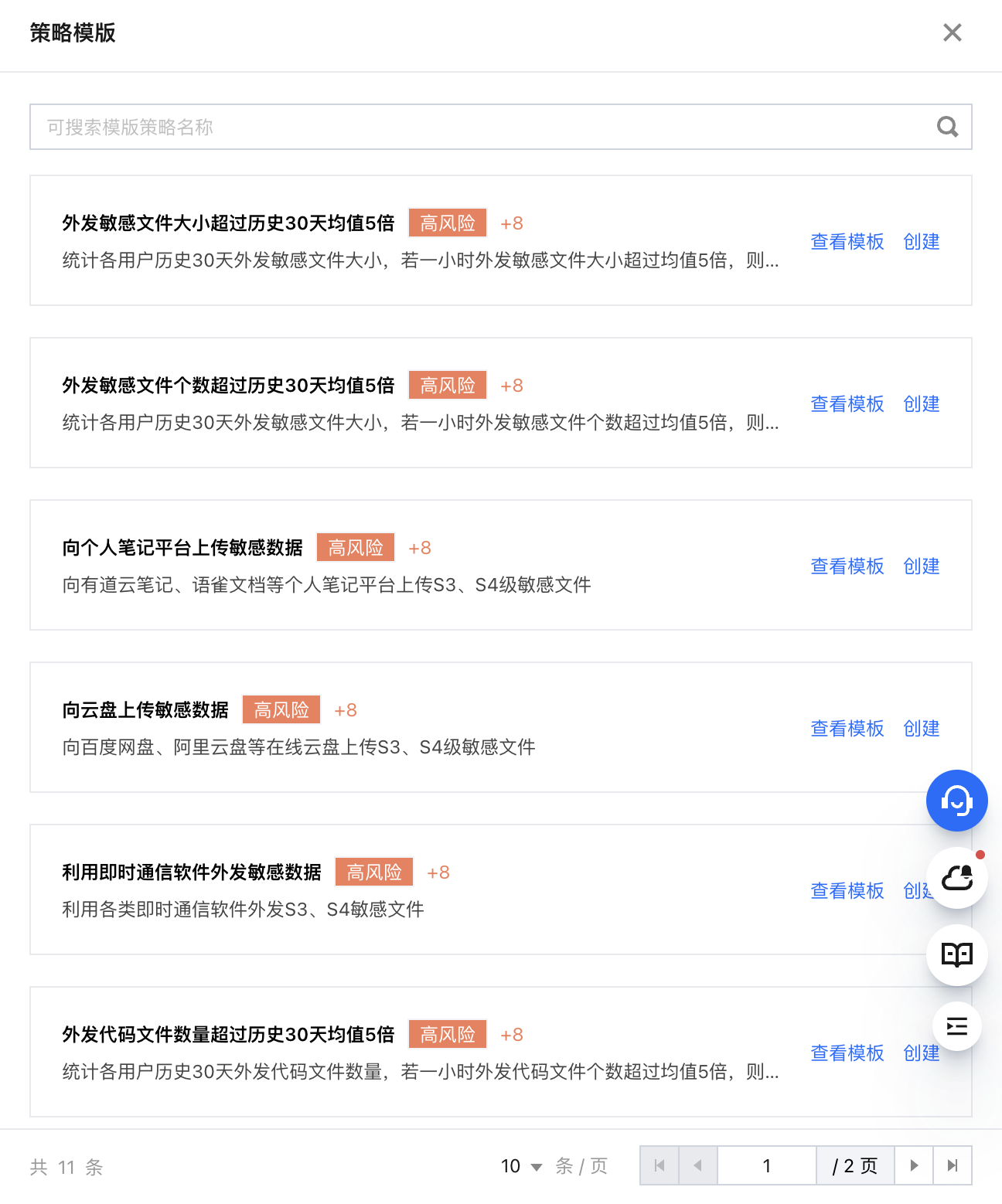View template for 外发代码文件数量超过历史30天均值5倍
This screenshot has height=1204, width=1002.
click(x=847, y=1053)
